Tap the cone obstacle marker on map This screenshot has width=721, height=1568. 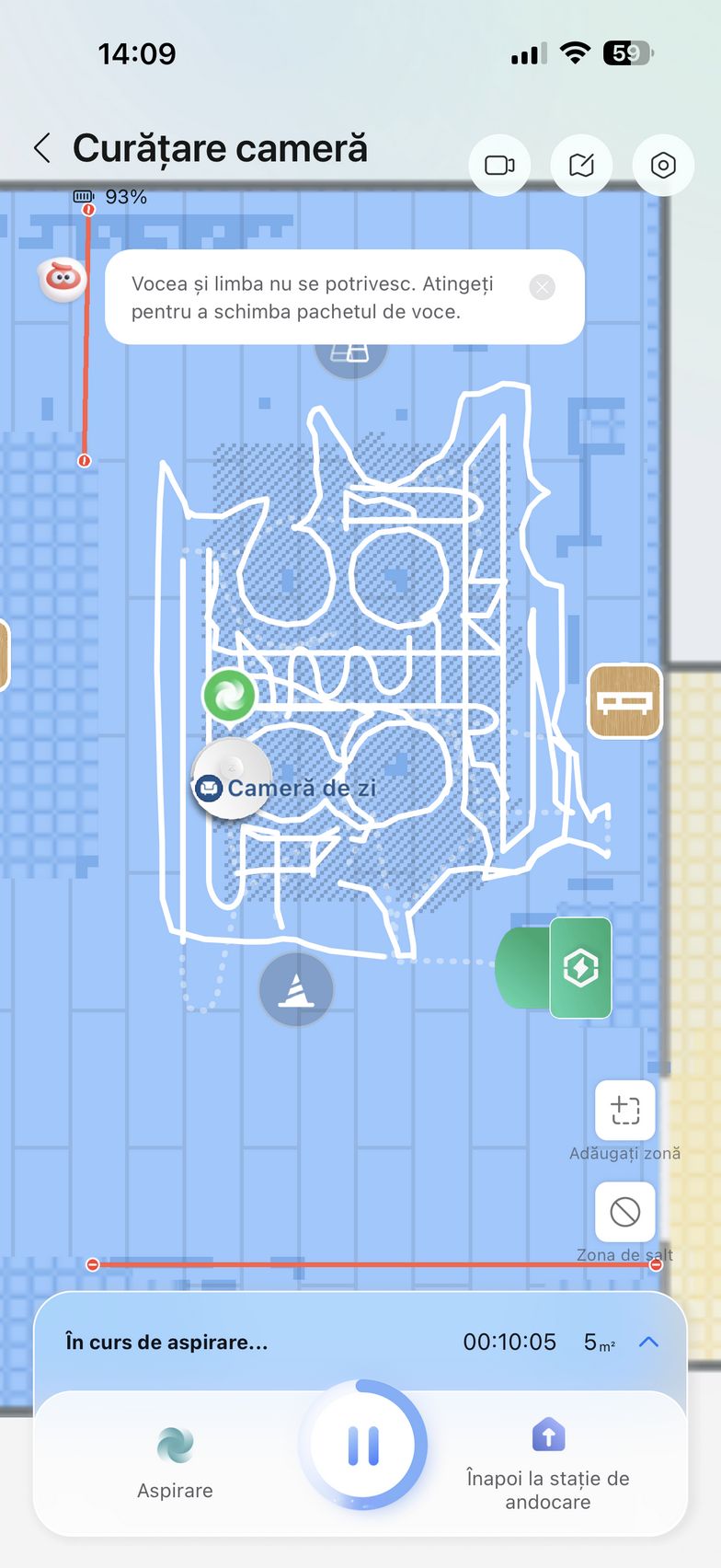tap(295, 989)
